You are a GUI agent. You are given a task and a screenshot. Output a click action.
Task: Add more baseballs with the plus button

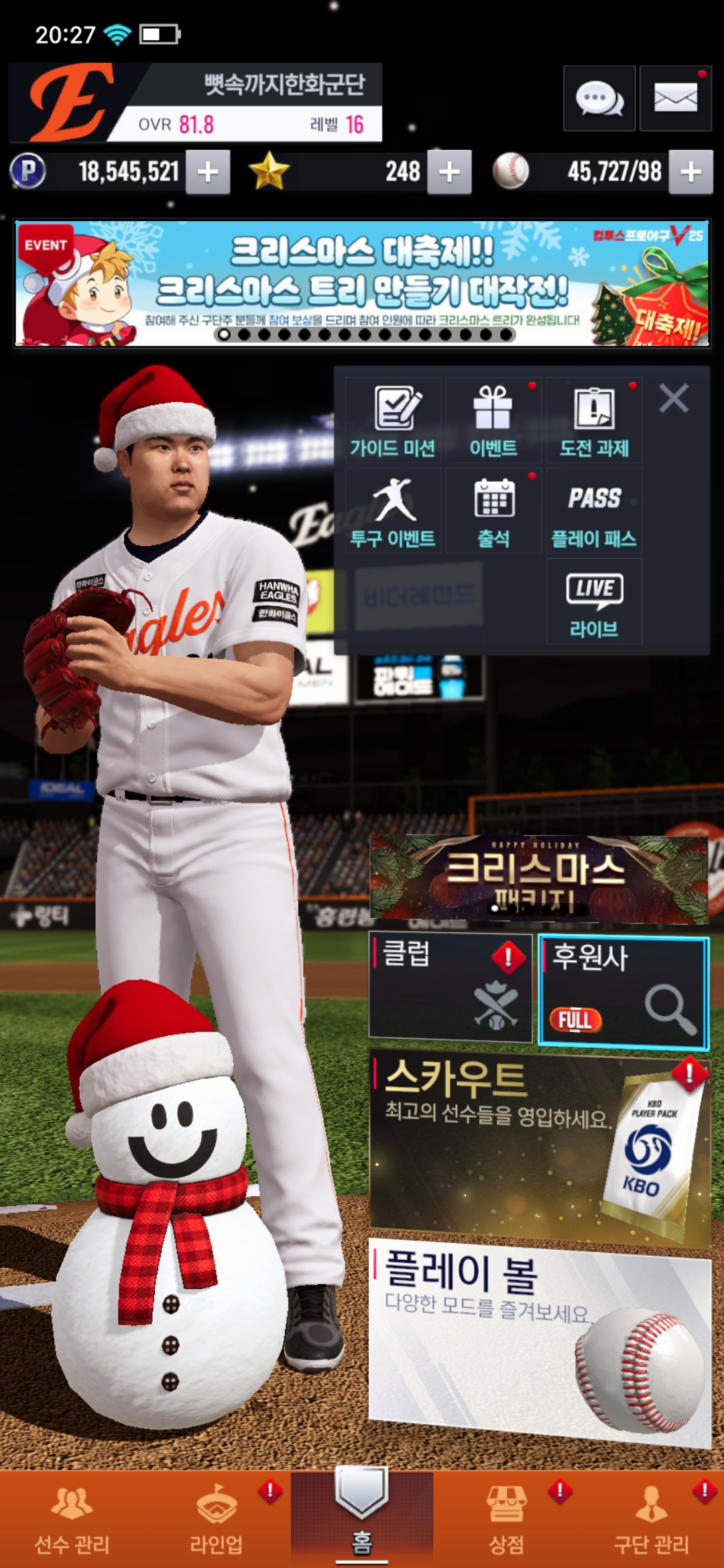tap(690, 172)
